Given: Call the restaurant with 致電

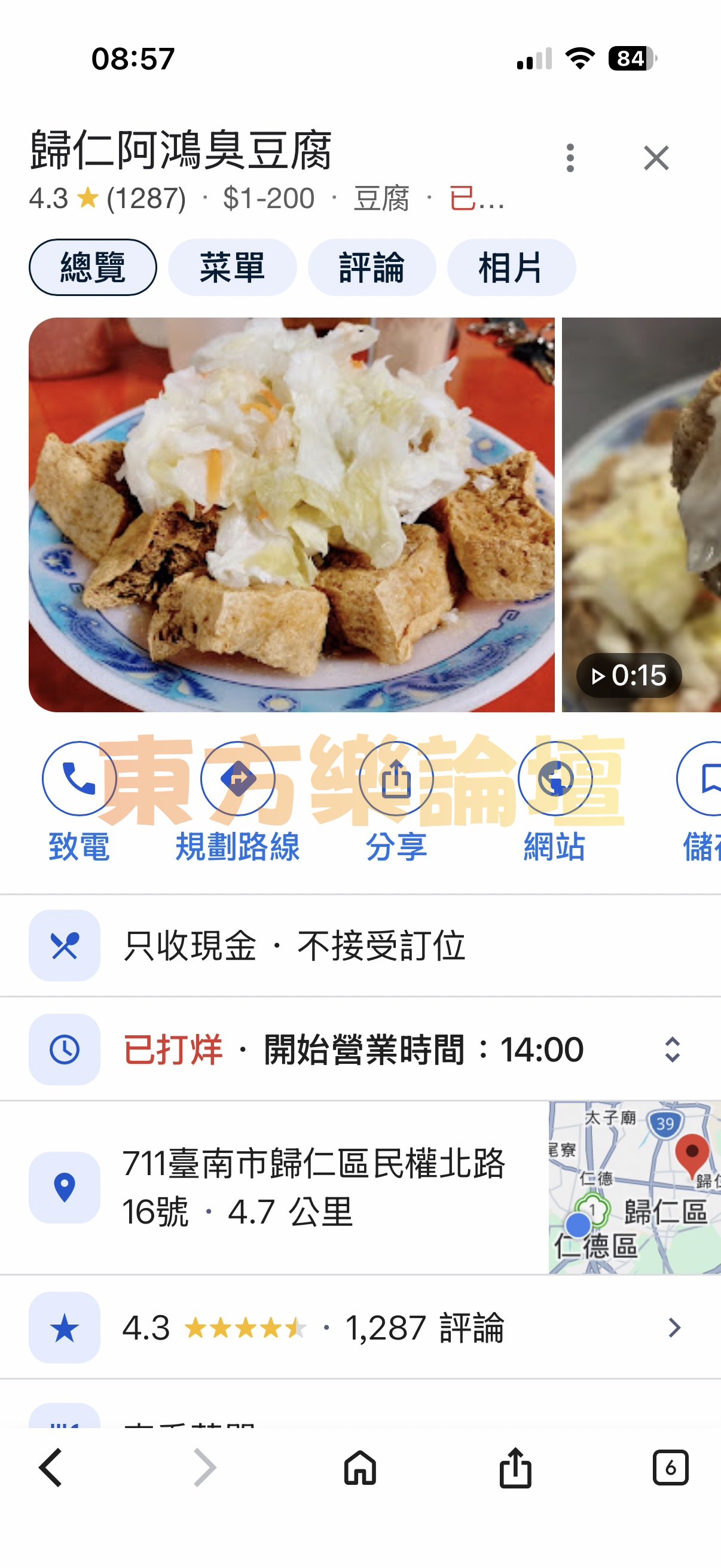Looking at the screenshot, I should tap(79, 779).
